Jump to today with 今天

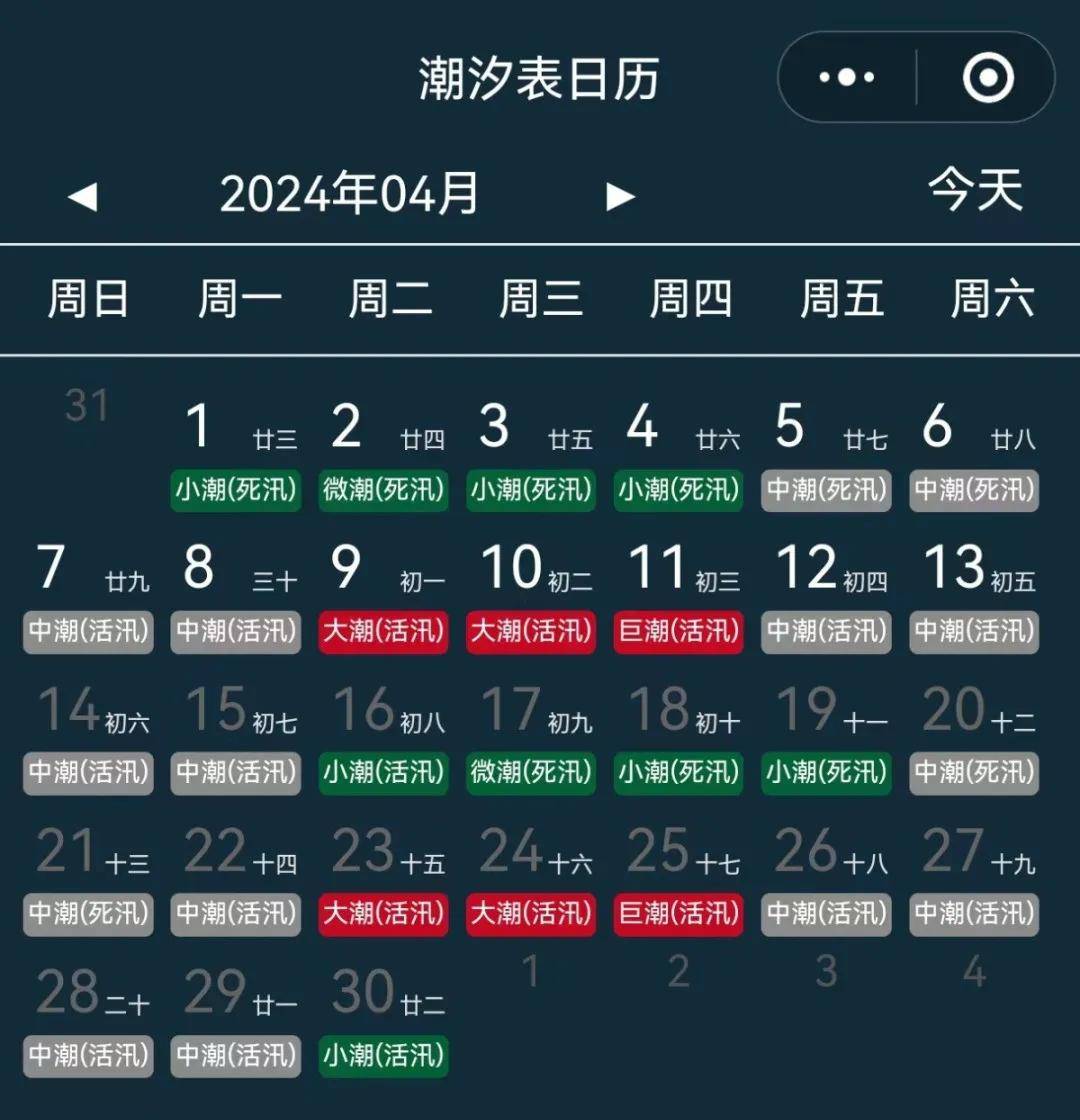tap(975, 190)
